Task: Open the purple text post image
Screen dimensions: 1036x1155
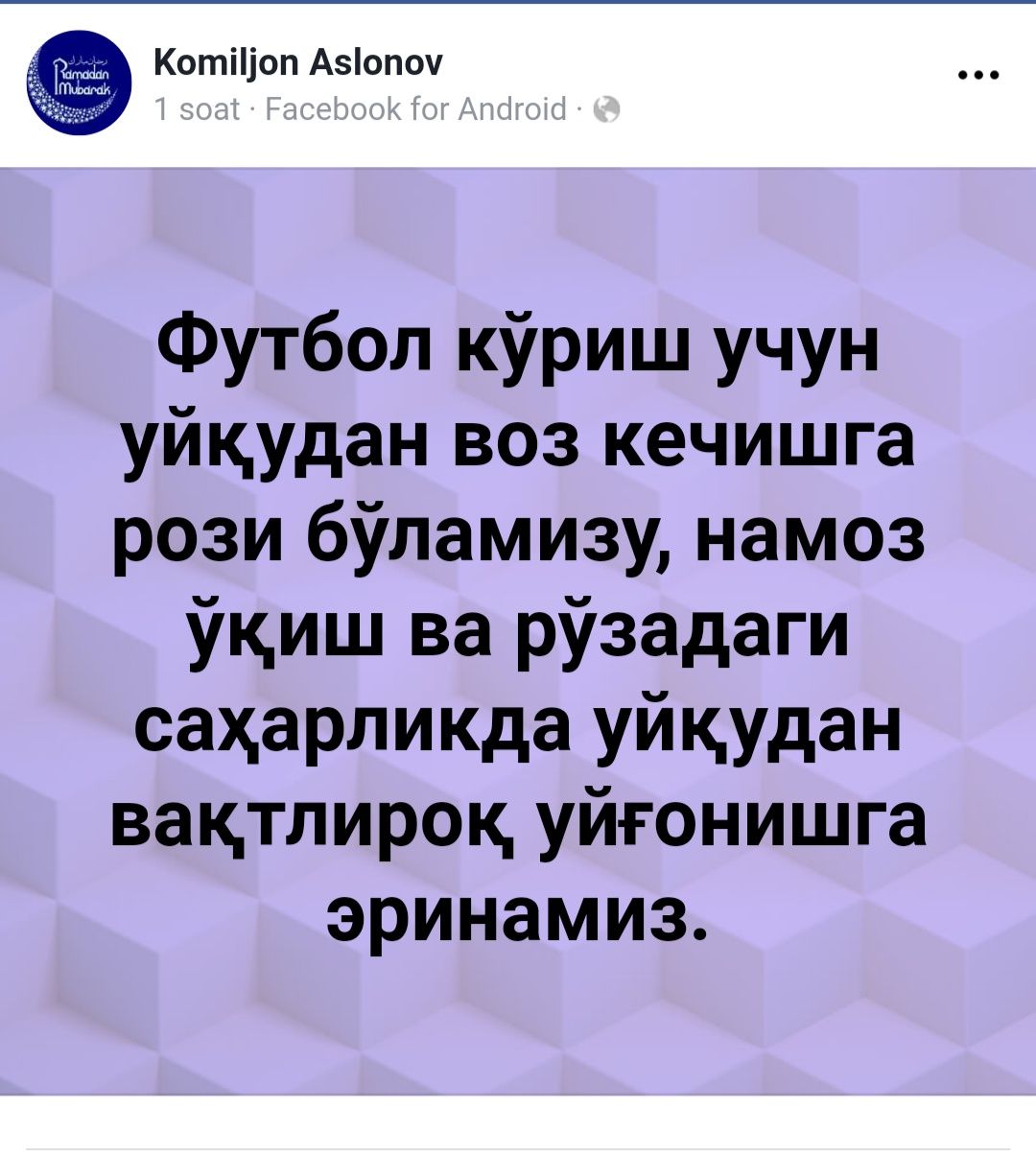Action: click(x=518, y=630)
